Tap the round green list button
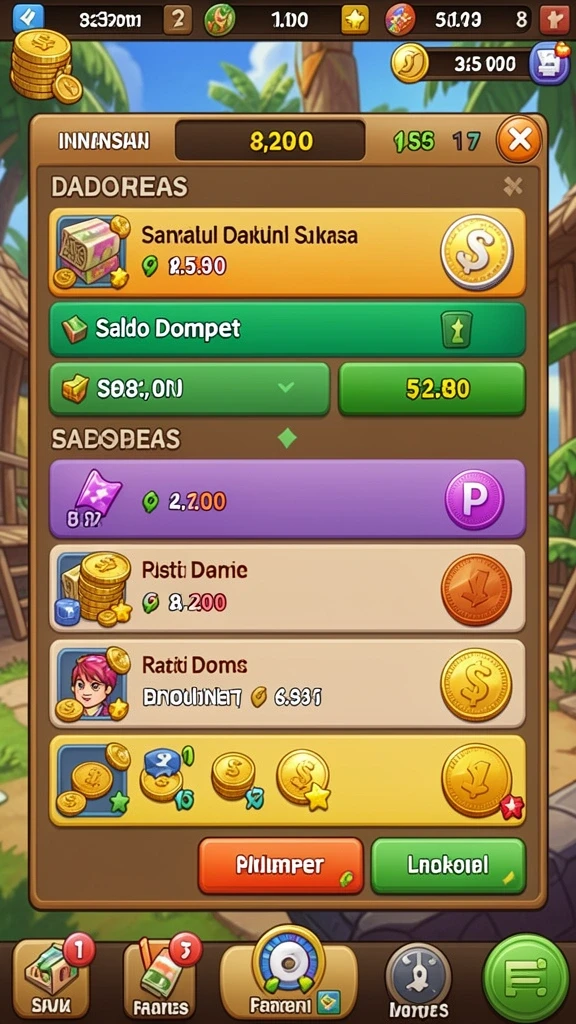This screenshot has width=576, height=1024. (525, 978)
